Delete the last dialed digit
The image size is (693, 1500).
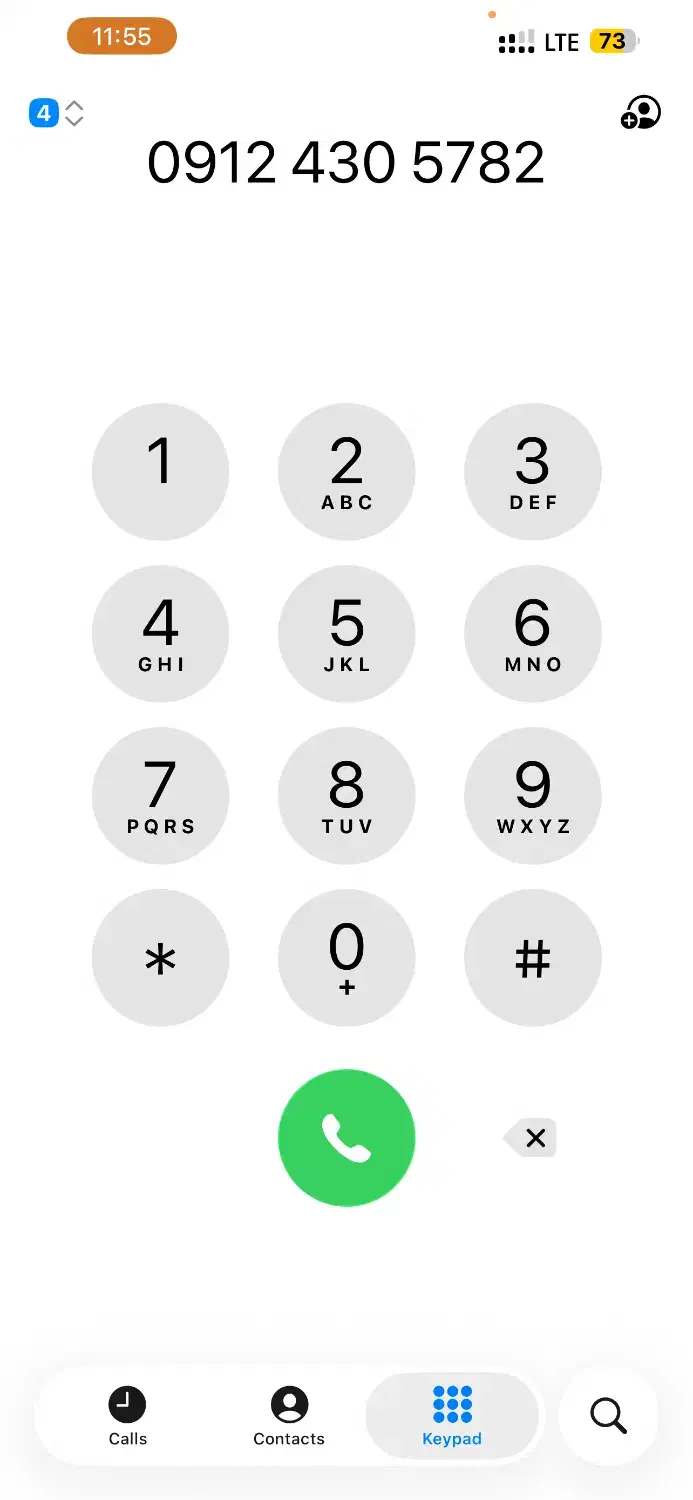click(x=532, y=1138)
